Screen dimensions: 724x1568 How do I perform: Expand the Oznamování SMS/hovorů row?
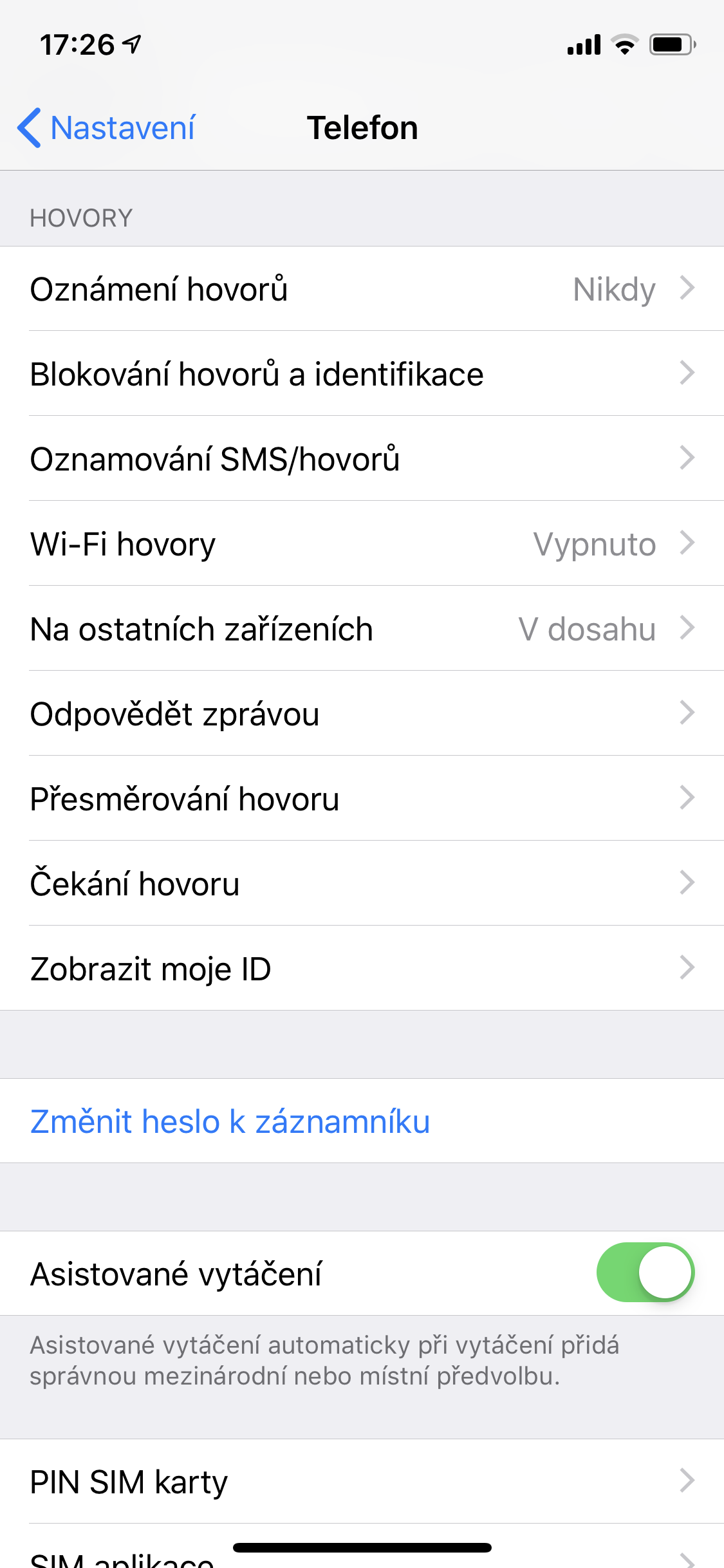coord(362,459)
